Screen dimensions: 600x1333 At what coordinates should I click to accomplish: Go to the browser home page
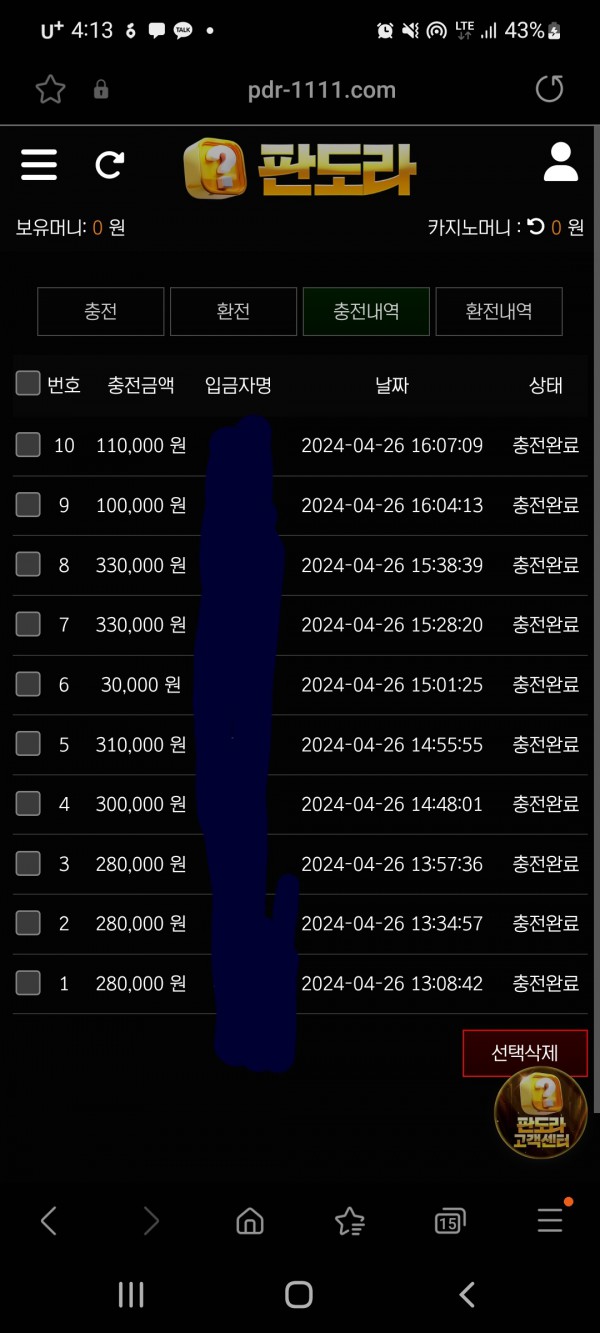click(x=249, y=1221)
